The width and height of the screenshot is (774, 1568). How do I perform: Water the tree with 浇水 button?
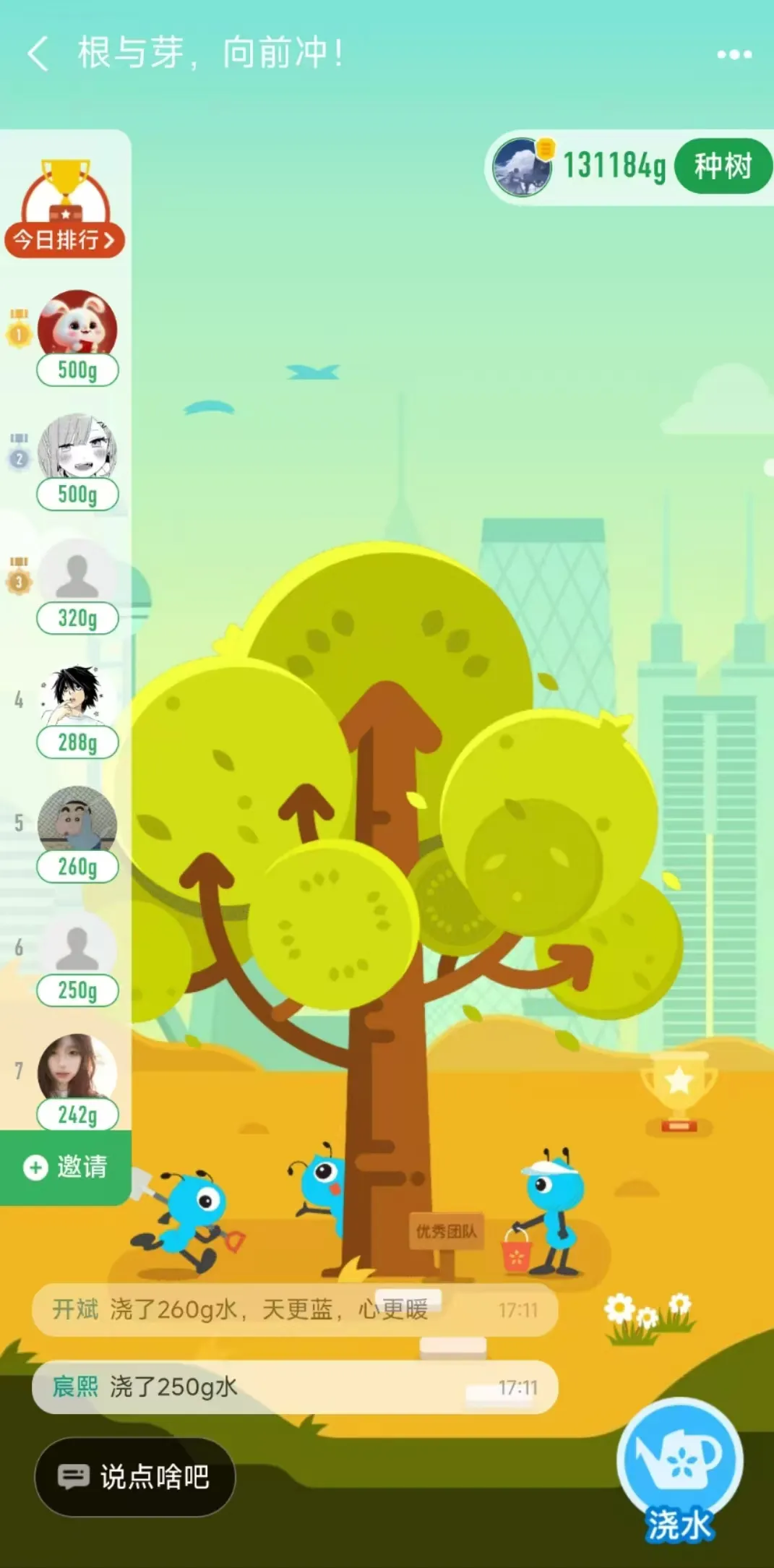pyautogui.click(x=679, y=1469)
